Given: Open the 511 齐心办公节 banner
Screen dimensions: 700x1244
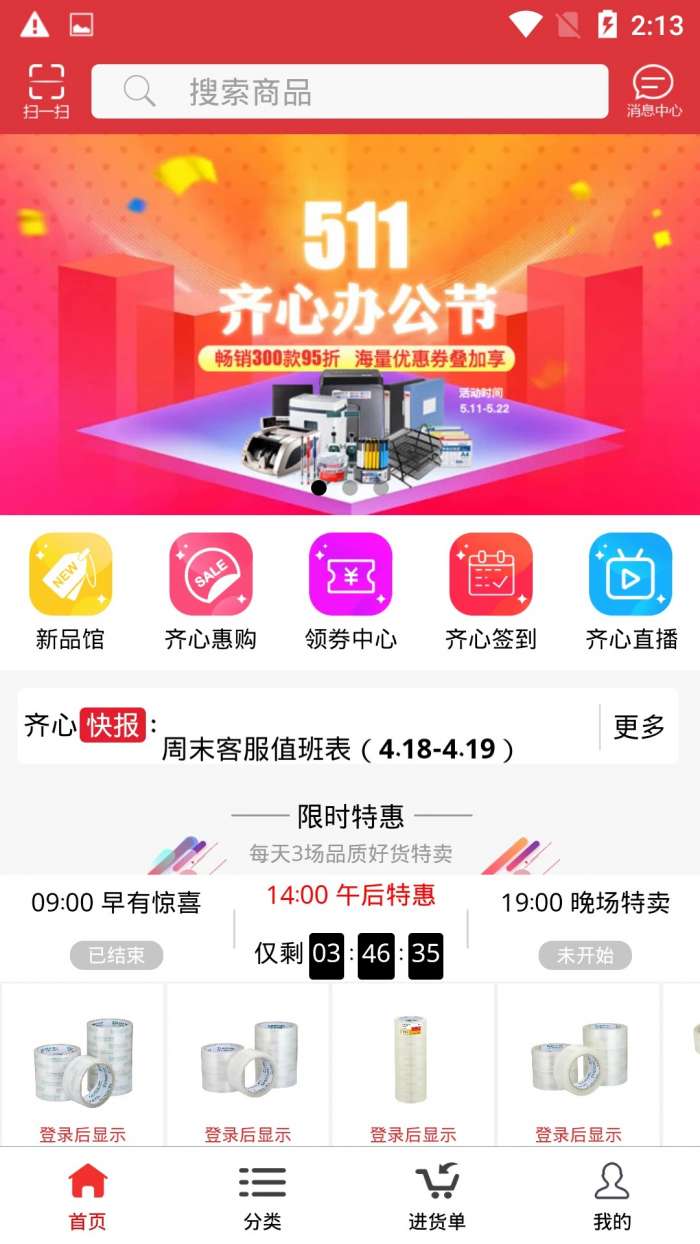Looking at the screenshot, I should tap(350, 325).
